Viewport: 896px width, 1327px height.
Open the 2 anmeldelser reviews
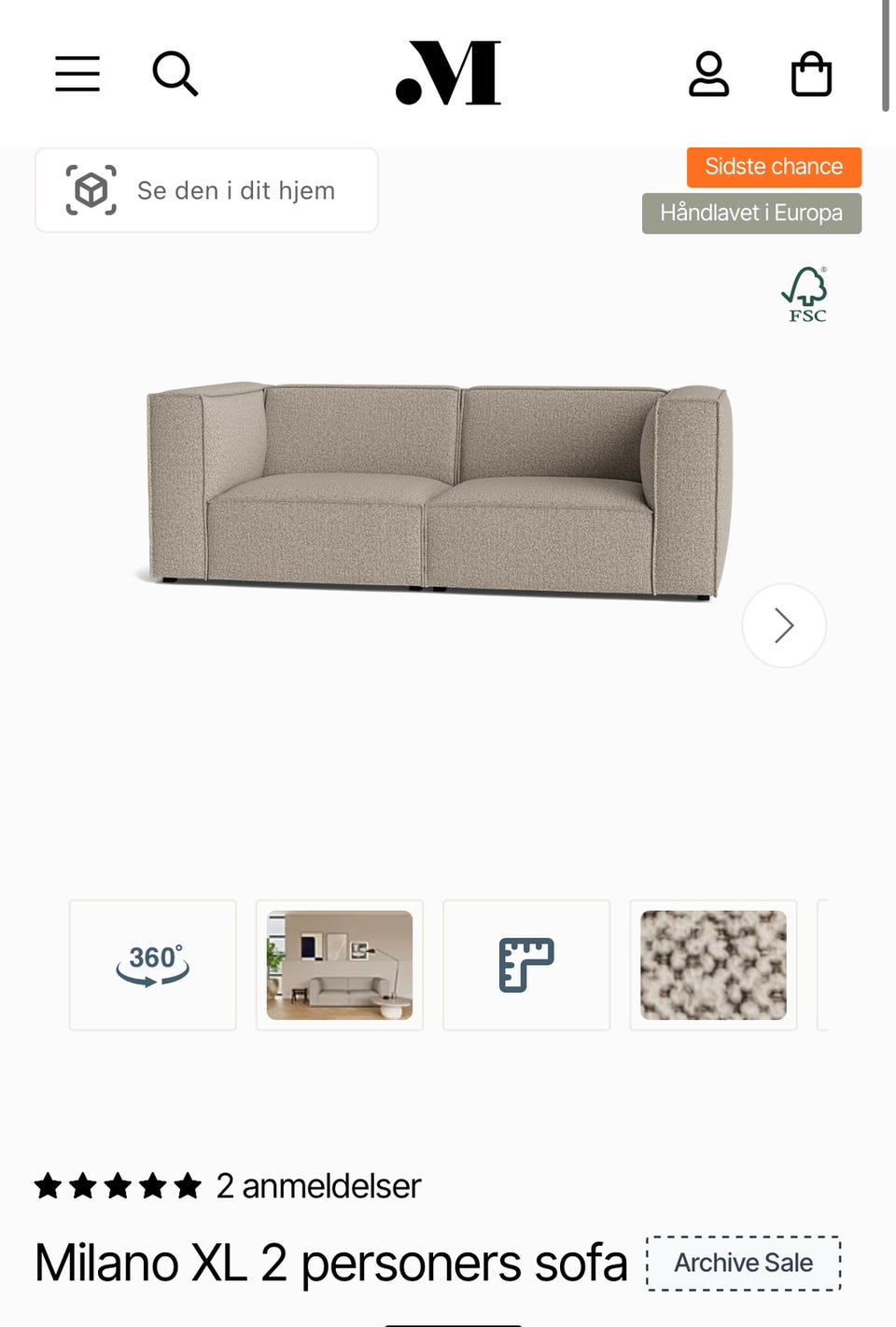(318, 1186)
